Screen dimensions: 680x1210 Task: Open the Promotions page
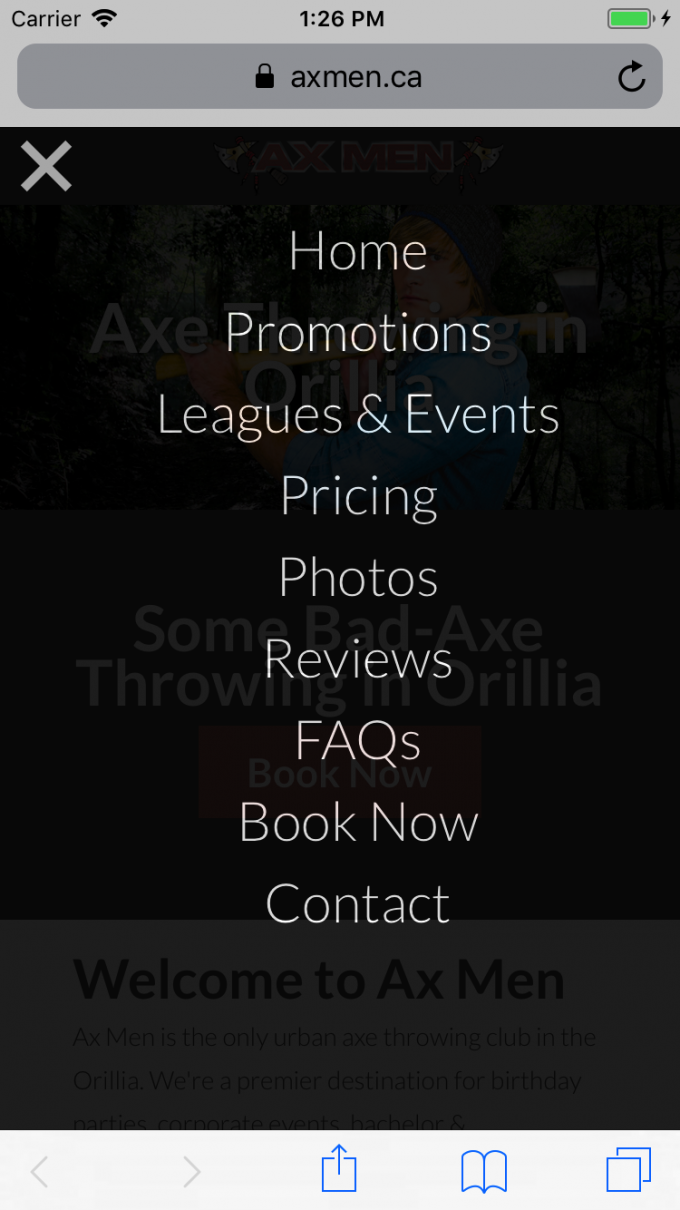358,332
